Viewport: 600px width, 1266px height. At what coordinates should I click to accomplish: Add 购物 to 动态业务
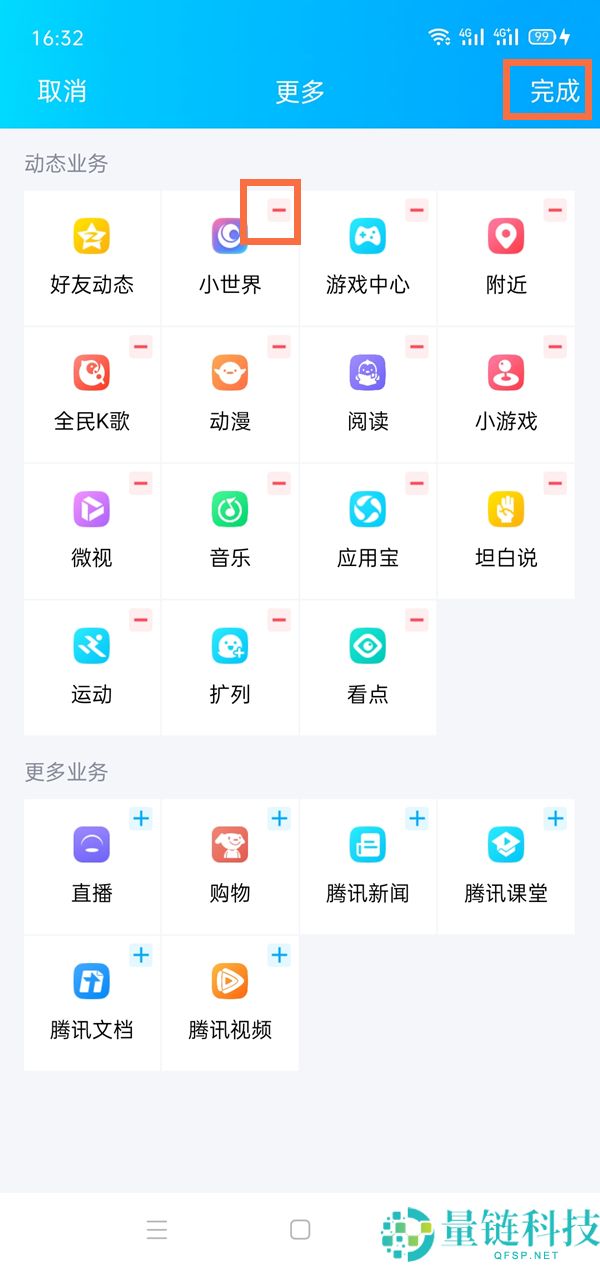tap(279, 819)
